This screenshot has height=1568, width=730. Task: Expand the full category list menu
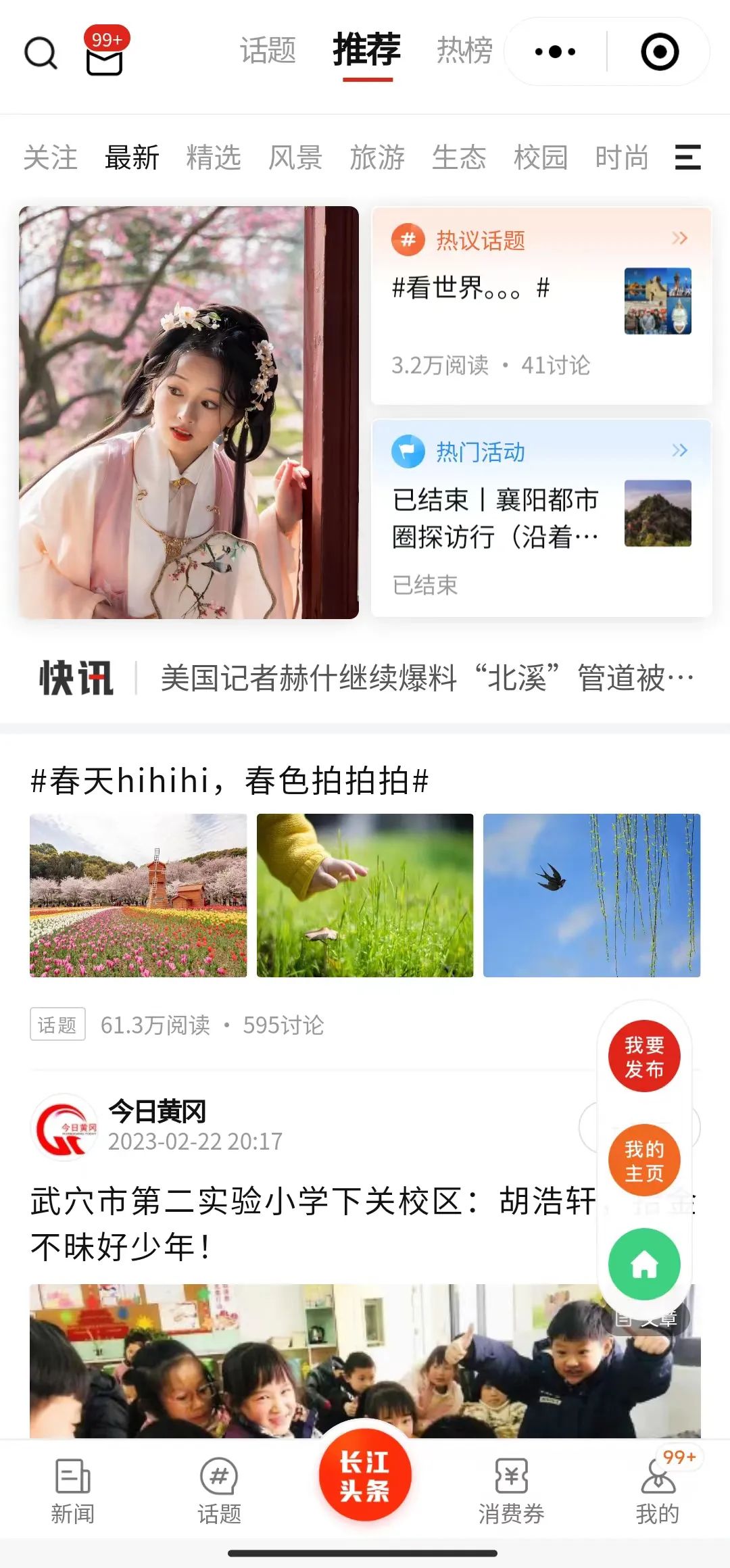(687, 157)
